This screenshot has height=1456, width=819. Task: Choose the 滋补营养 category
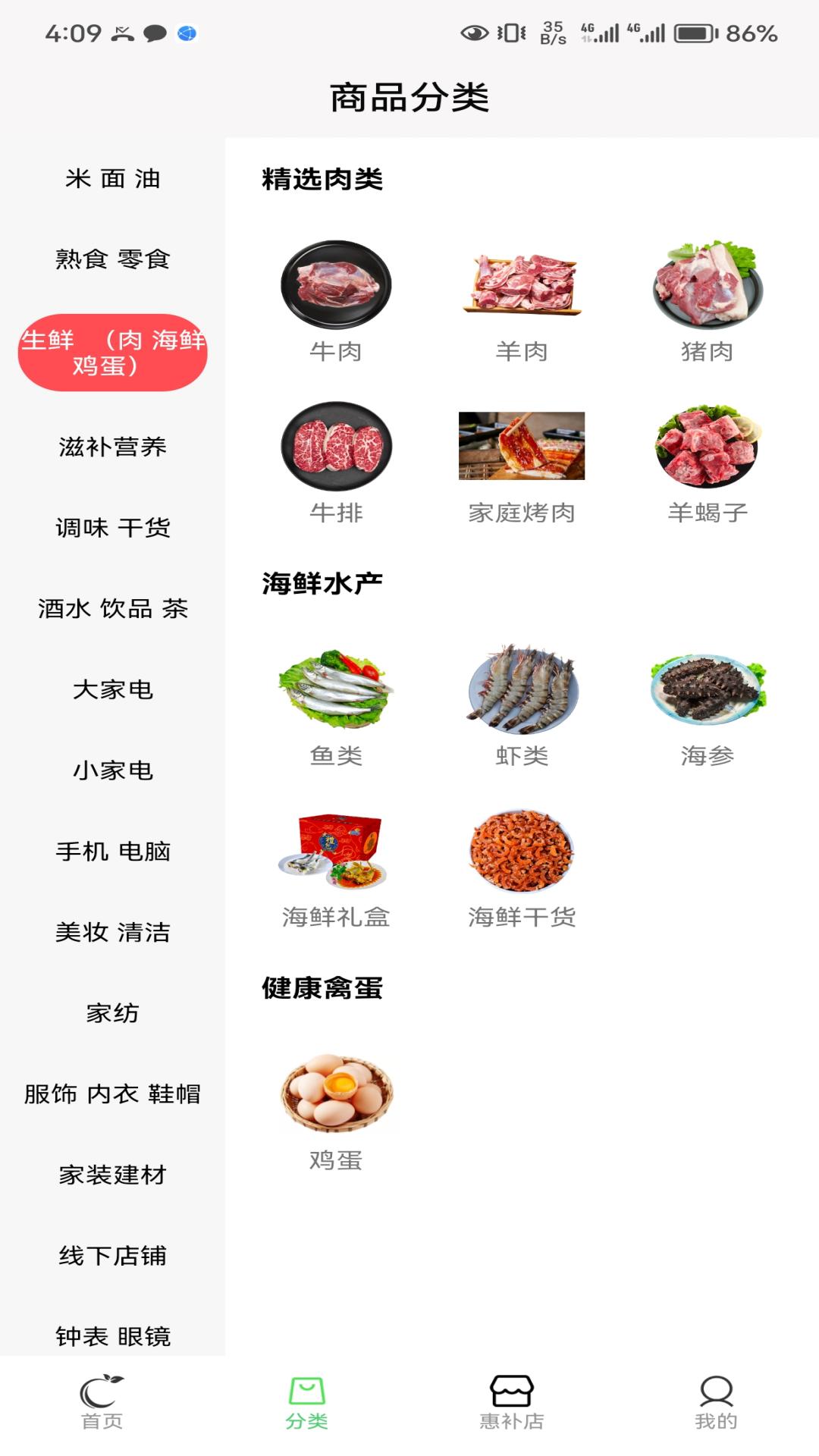[112, 447]
